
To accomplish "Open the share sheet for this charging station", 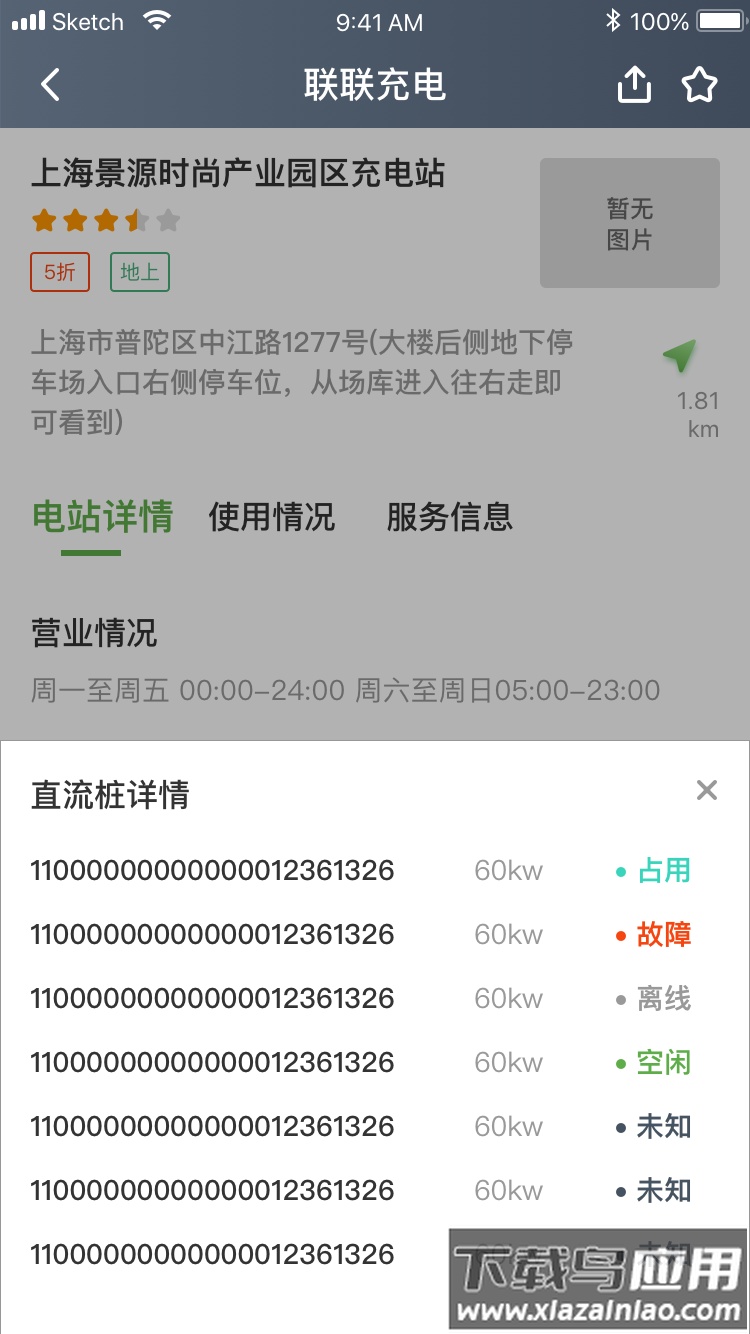I will 634,84.
